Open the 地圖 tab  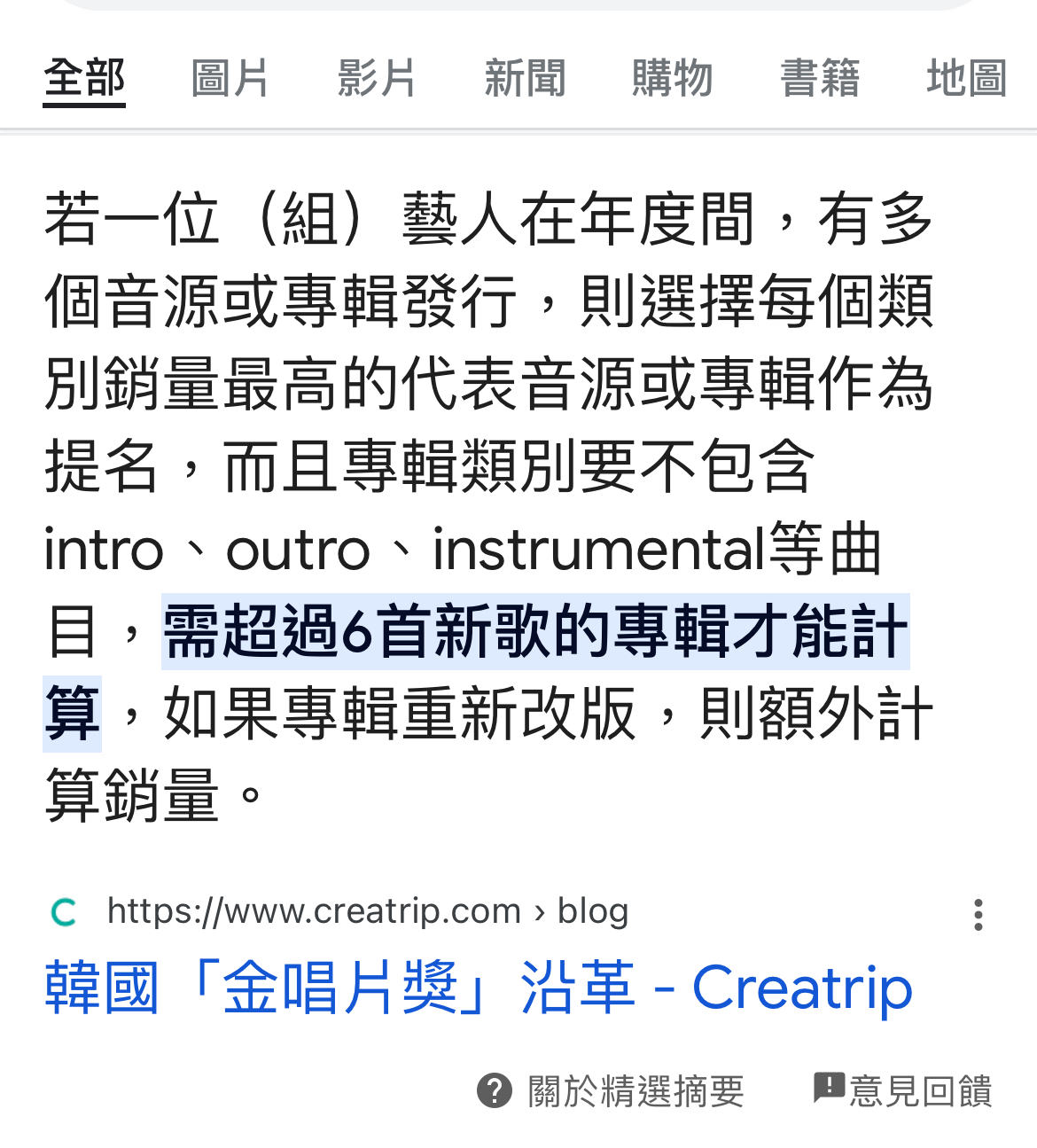point(966,78)
